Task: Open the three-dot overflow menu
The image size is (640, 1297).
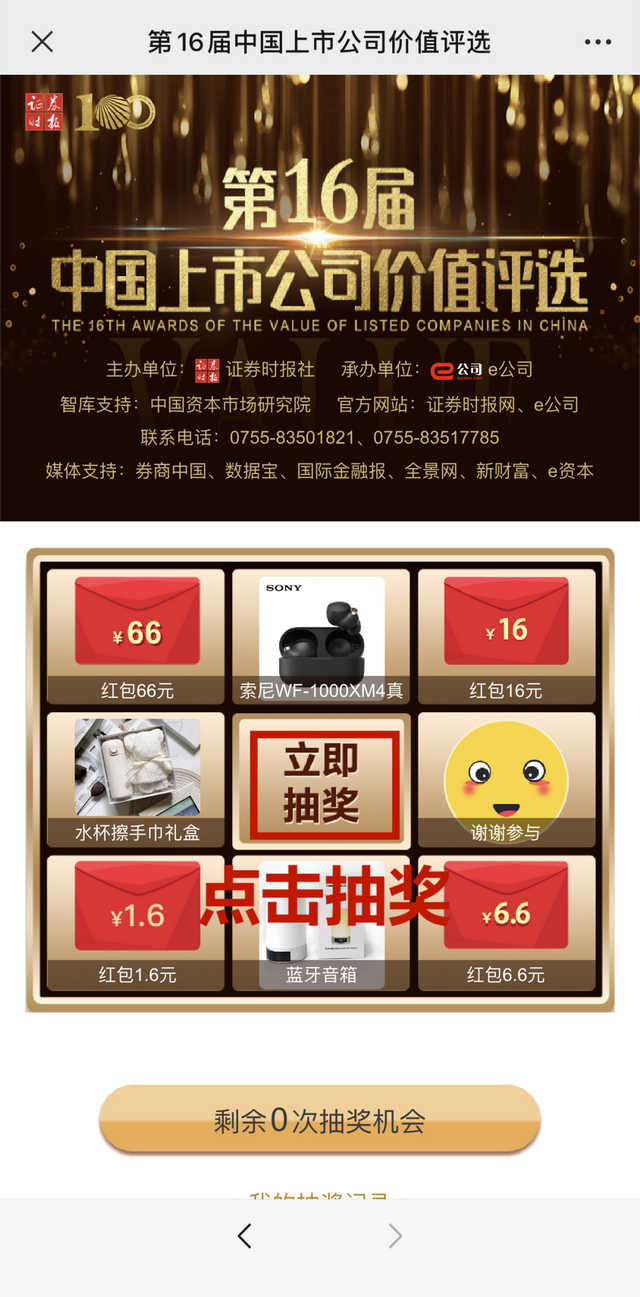Action: [597, 42]
